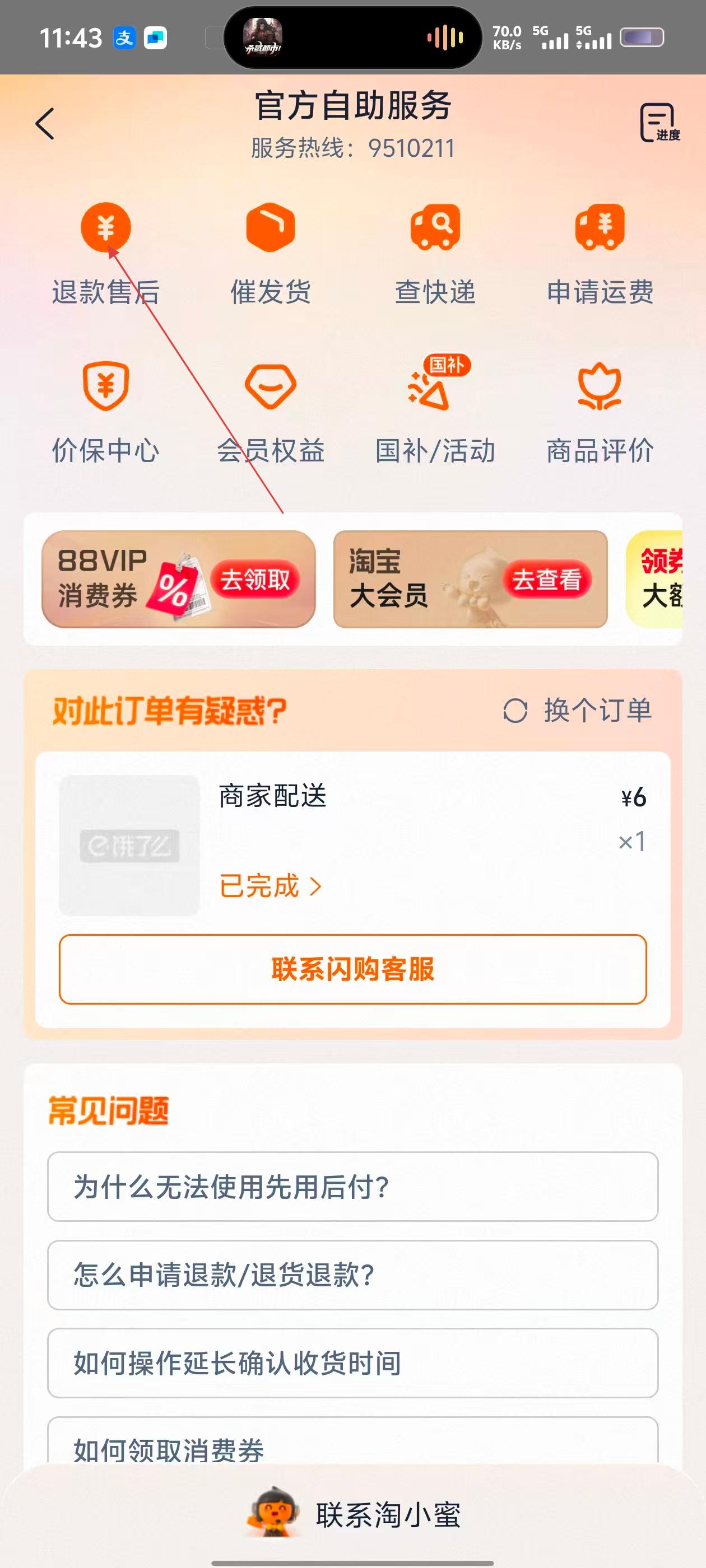The height and width of the screenshot is (1568, 706).
Task: Chat with 联系淘小蜜 assistant
Action: [354, 1514]
